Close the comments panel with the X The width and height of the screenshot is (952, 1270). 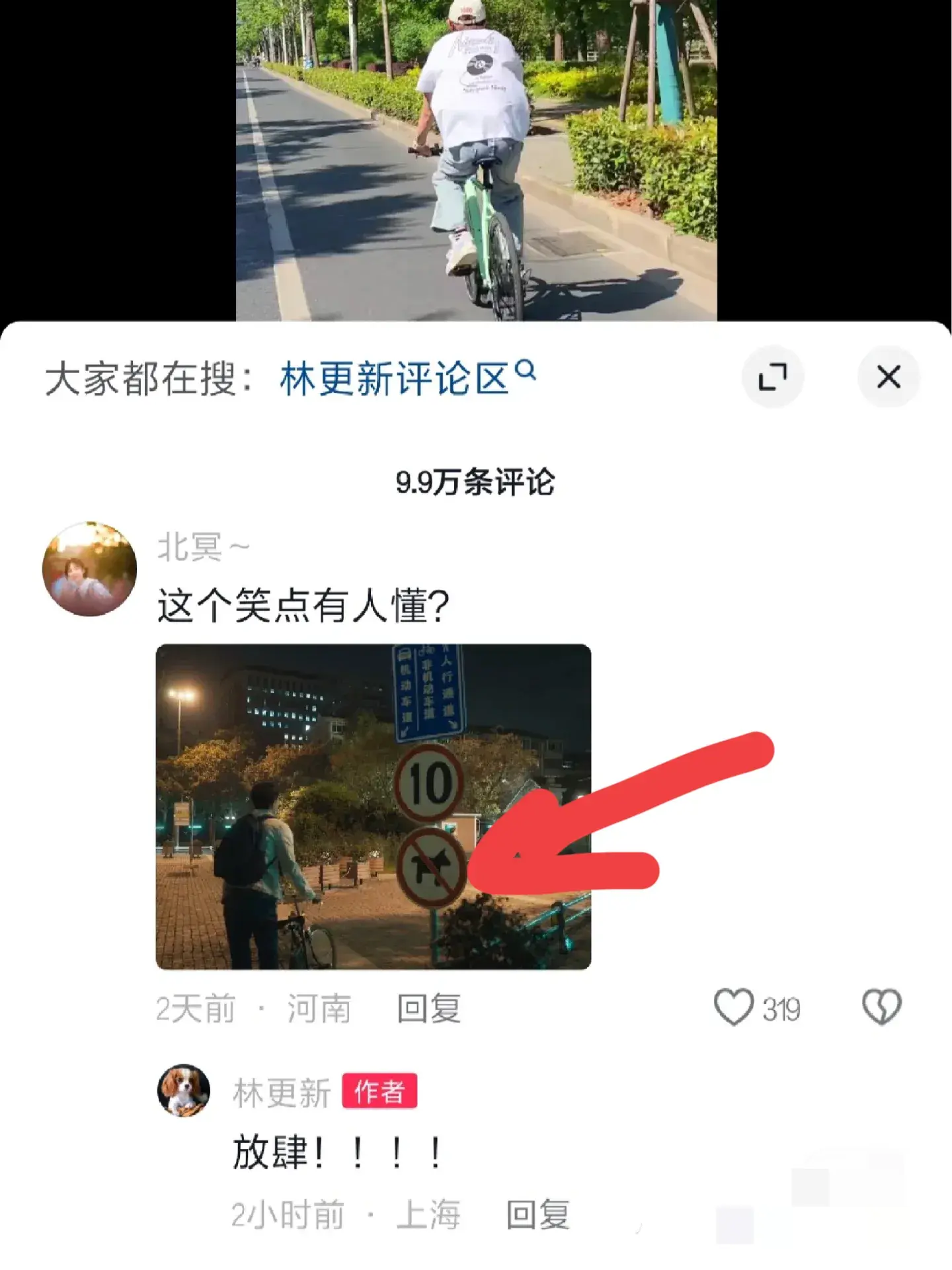coord(889,375)
